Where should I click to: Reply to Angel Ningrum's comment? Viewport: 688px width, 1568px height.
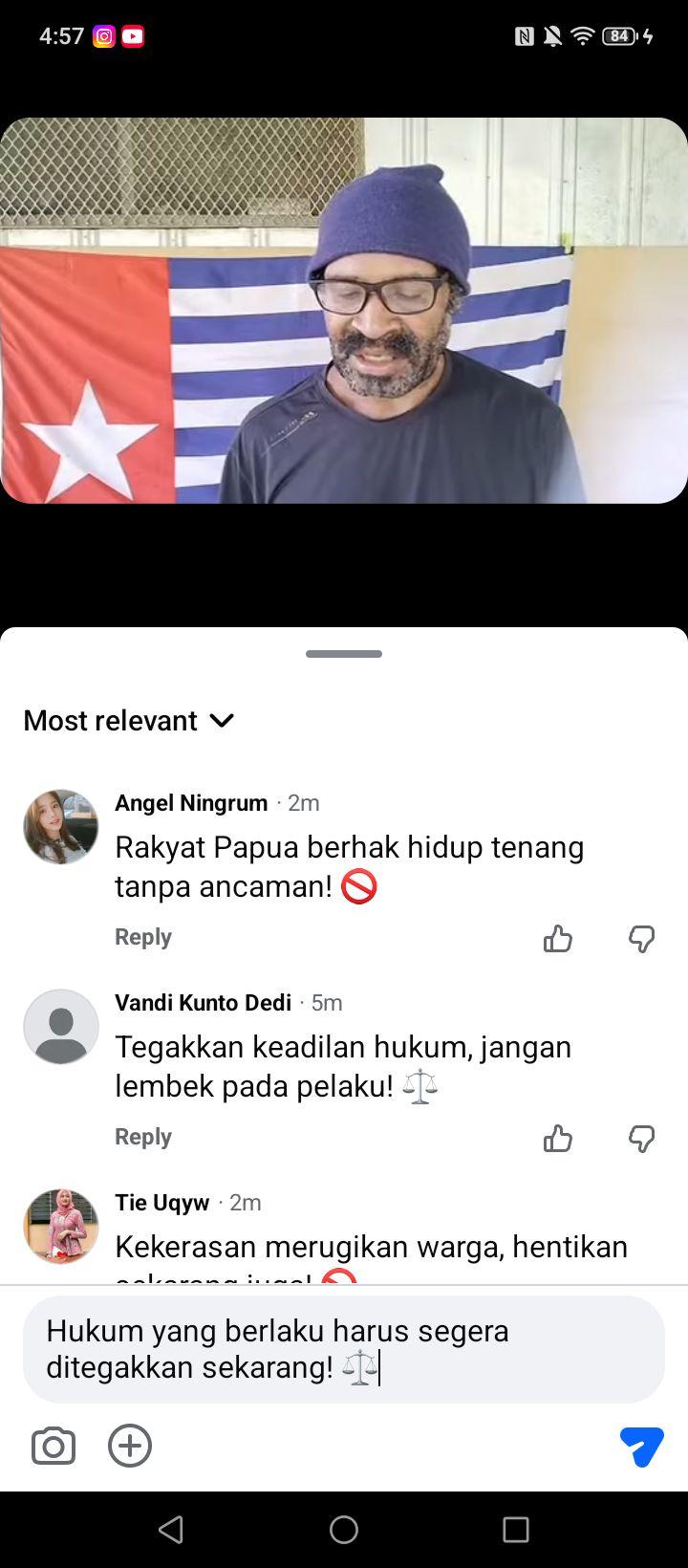coord(143,937)
